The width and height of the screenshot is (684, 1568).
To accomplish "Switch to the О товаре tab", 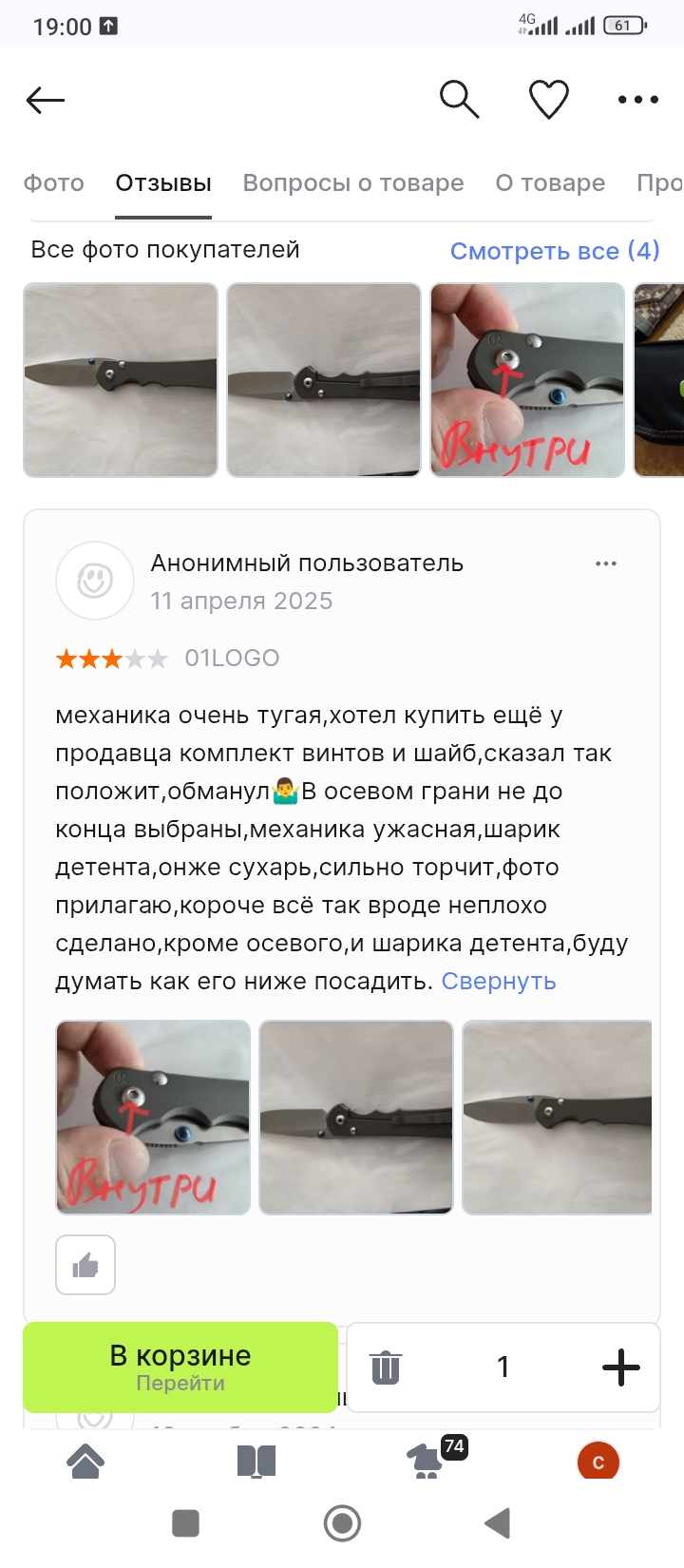I will point(550,183).
